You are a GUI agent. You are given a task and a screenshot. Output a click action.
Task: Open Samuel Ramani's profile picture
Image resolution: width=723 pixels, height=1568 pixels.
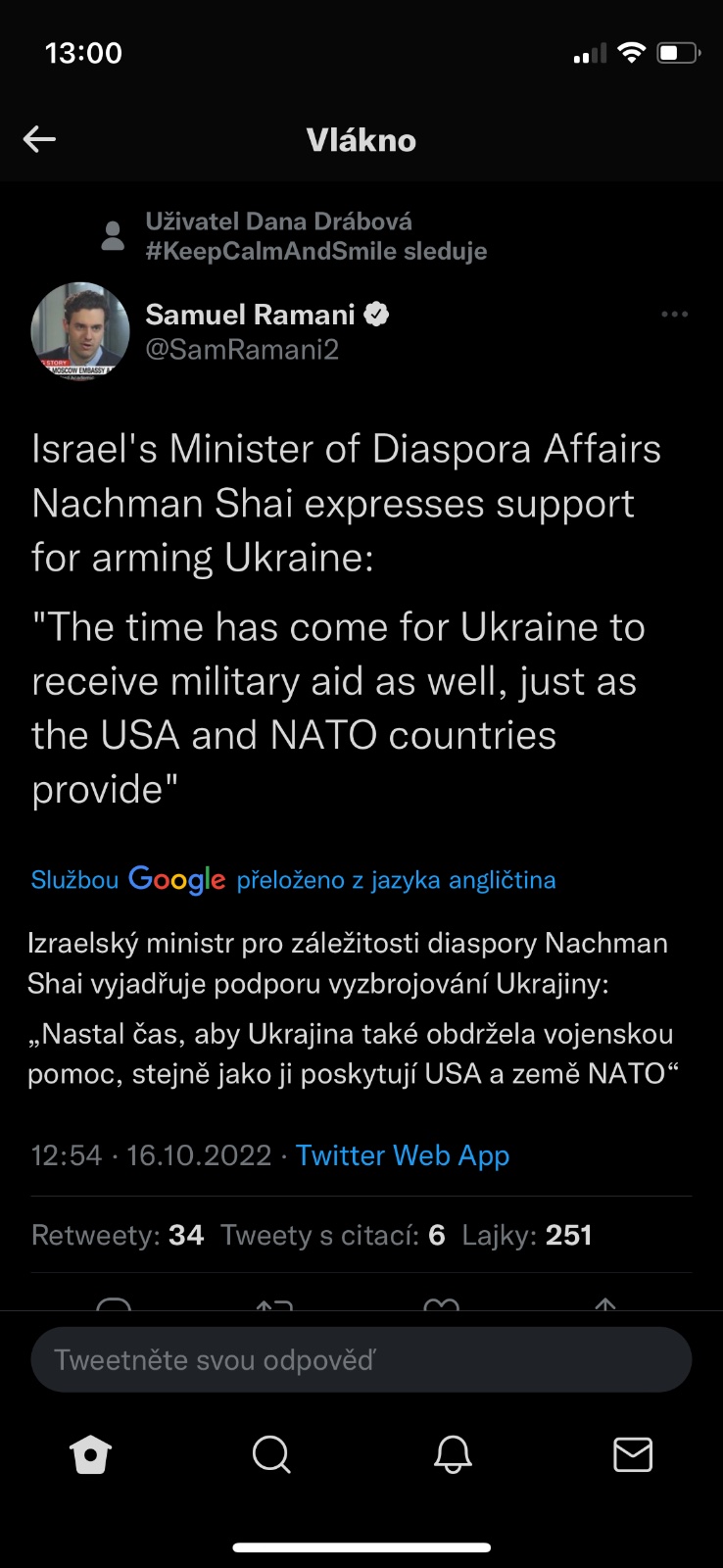click(x=80, y=331)
